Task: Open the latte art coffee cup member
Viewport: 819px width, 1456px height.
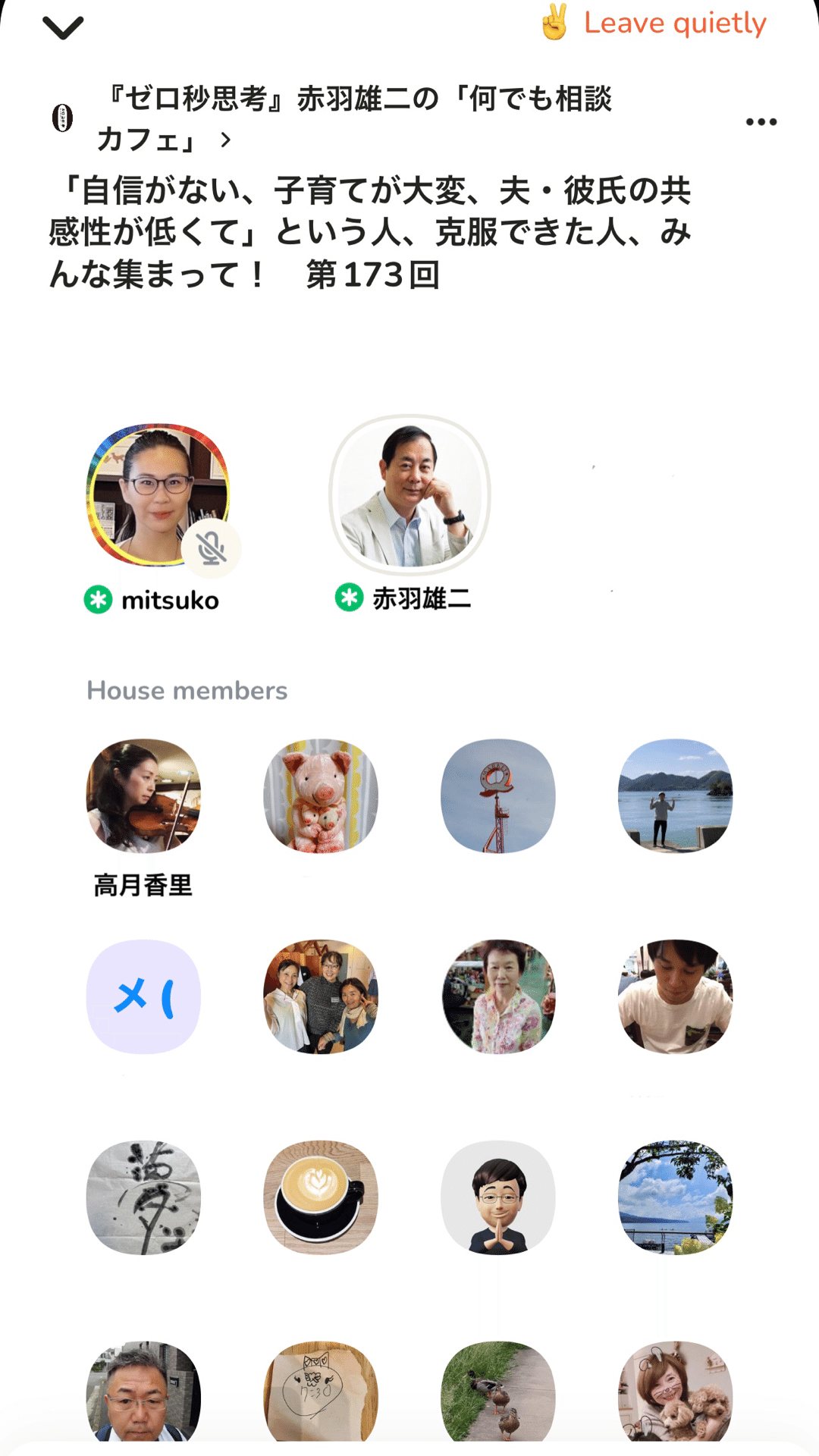Action: tap(321, 1197)
